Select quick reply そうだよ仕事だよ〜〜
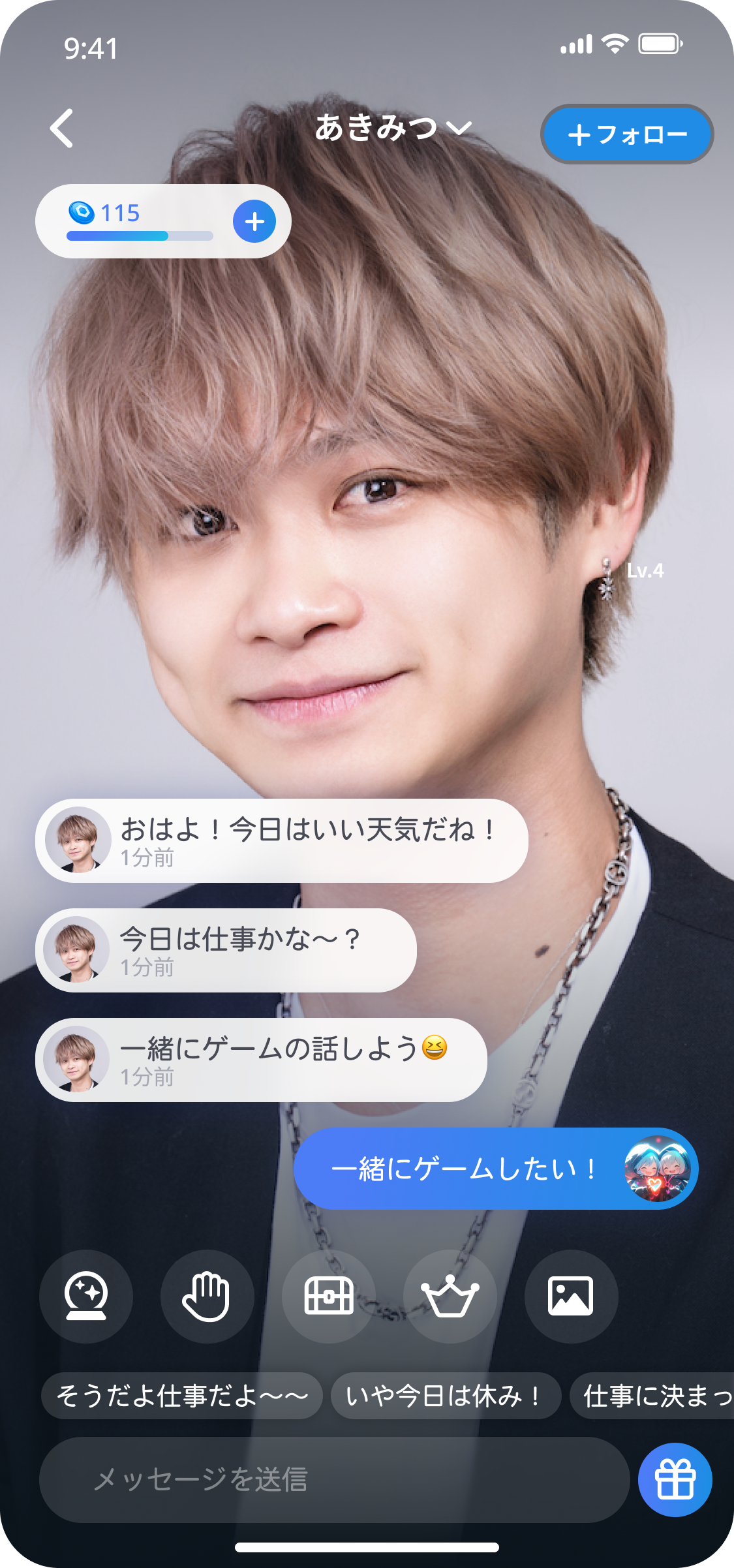The height and width of the screenshot is (1568, 734). pyautogui.click(x=182, y=1396)
